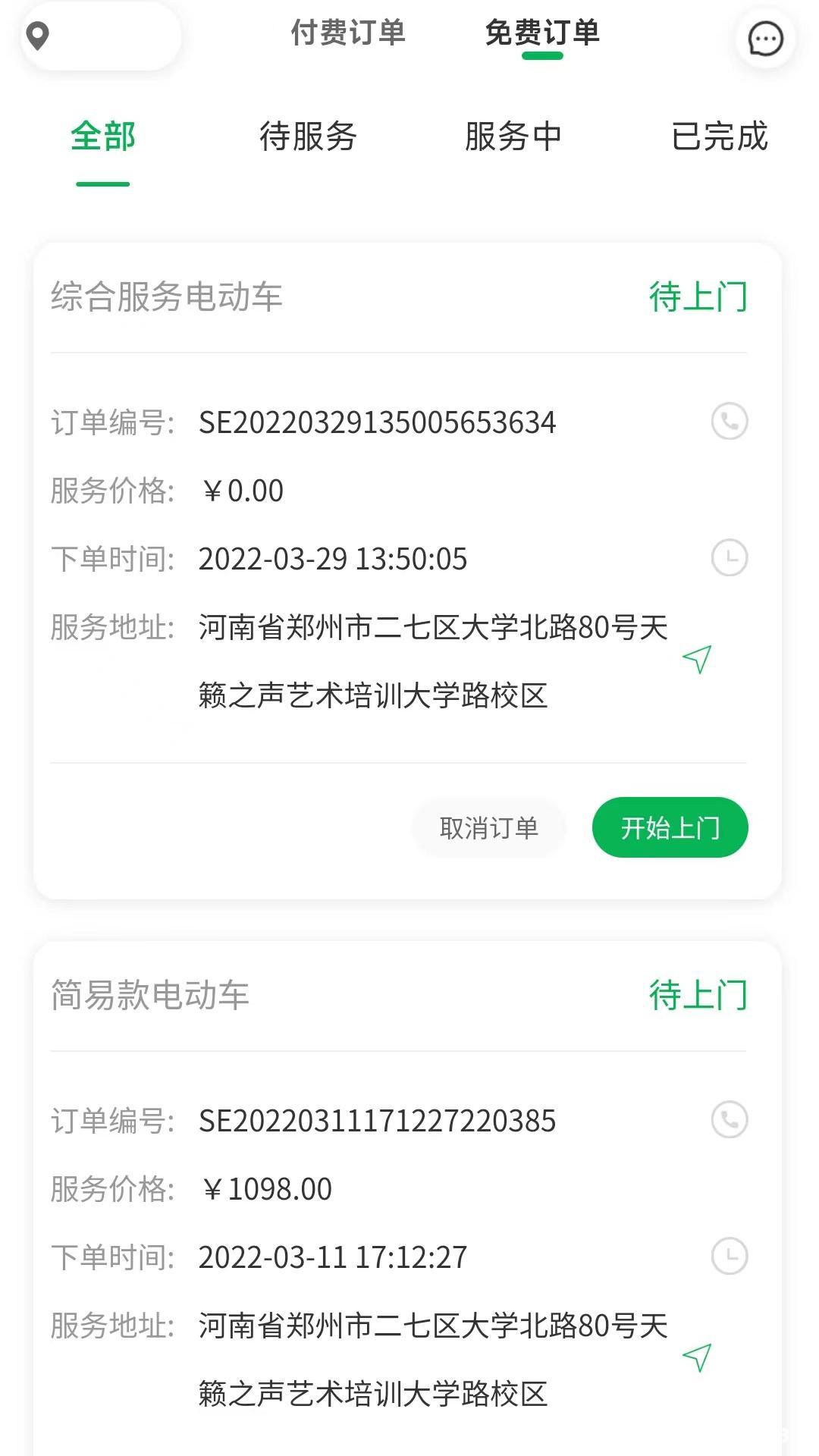
Task: Open the 服务中 filter tab
Action: coord(513,138)
